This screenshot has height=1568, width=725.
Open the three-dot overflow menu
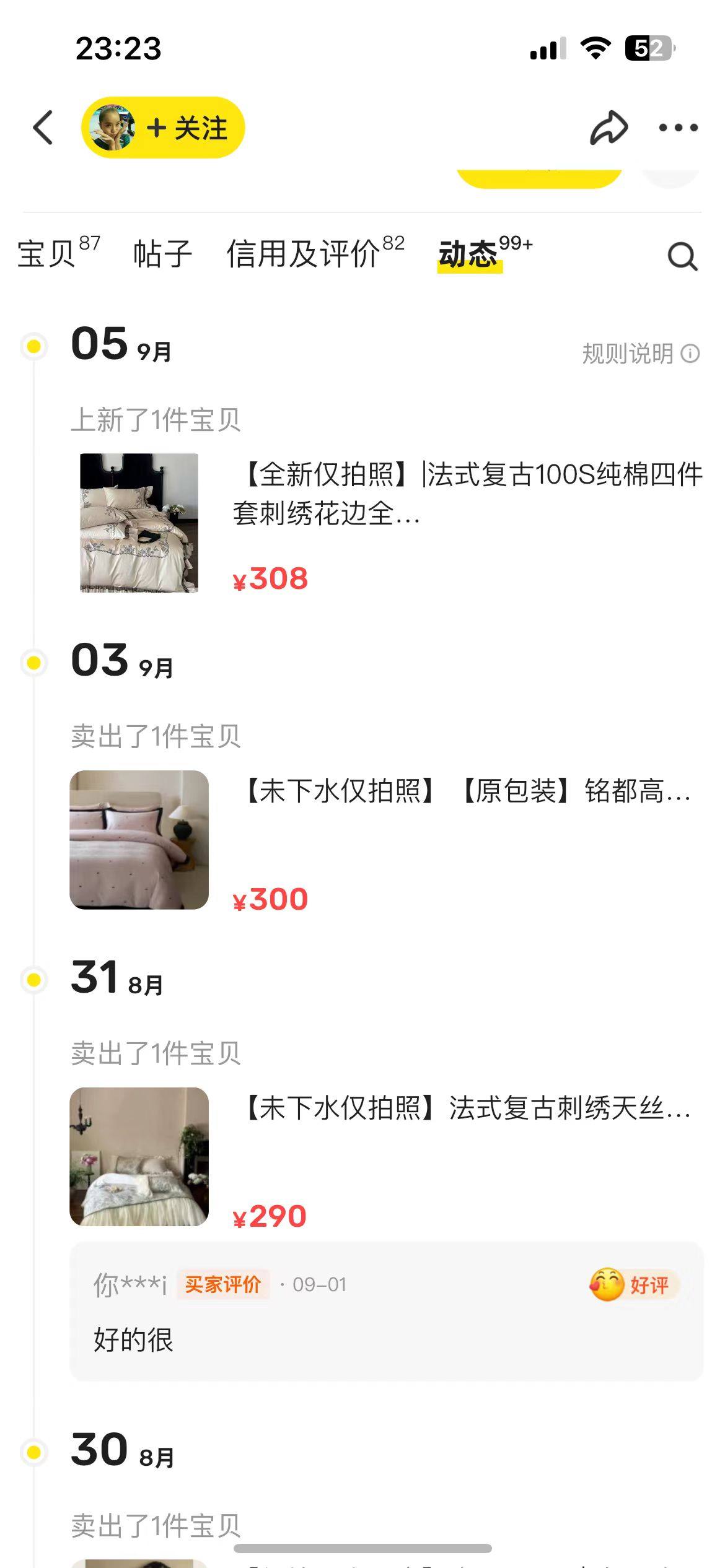pos(678,128)
